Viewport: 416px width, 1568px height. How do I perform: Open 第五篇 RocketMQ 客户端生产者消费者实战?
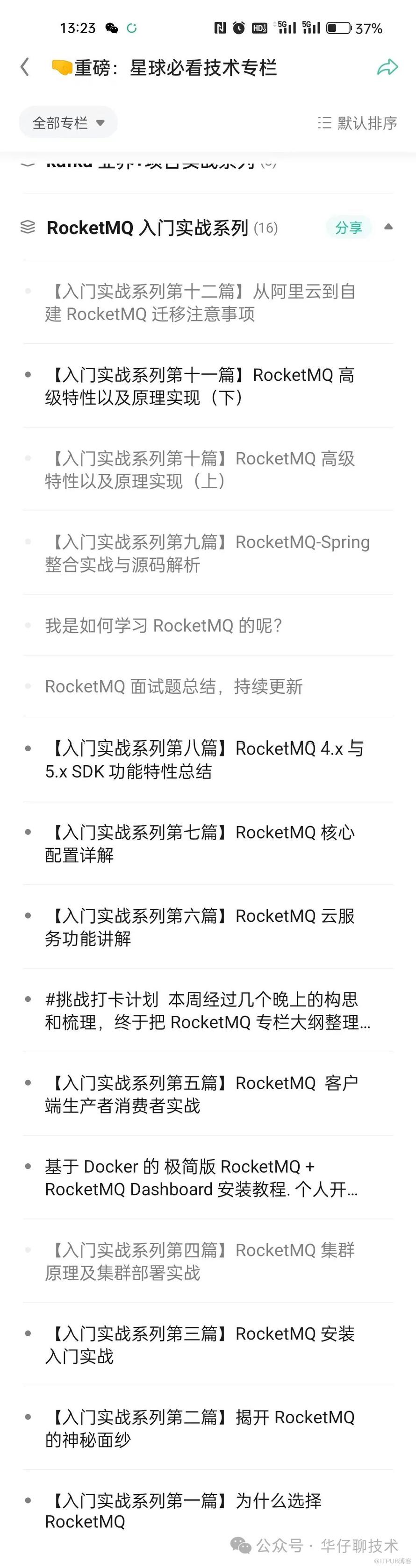click(201, 1094)
